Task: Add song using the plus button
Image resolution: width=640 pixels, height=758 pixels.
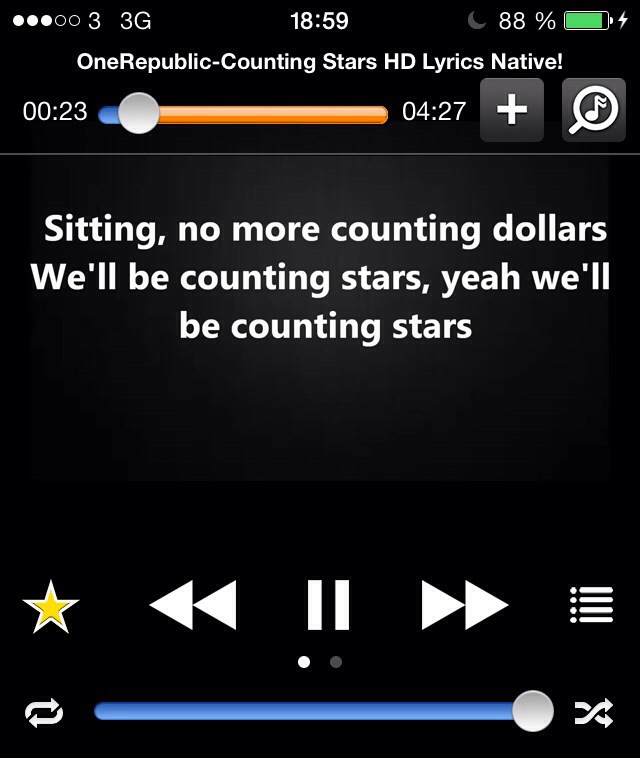Action: (x=511, y=111)
